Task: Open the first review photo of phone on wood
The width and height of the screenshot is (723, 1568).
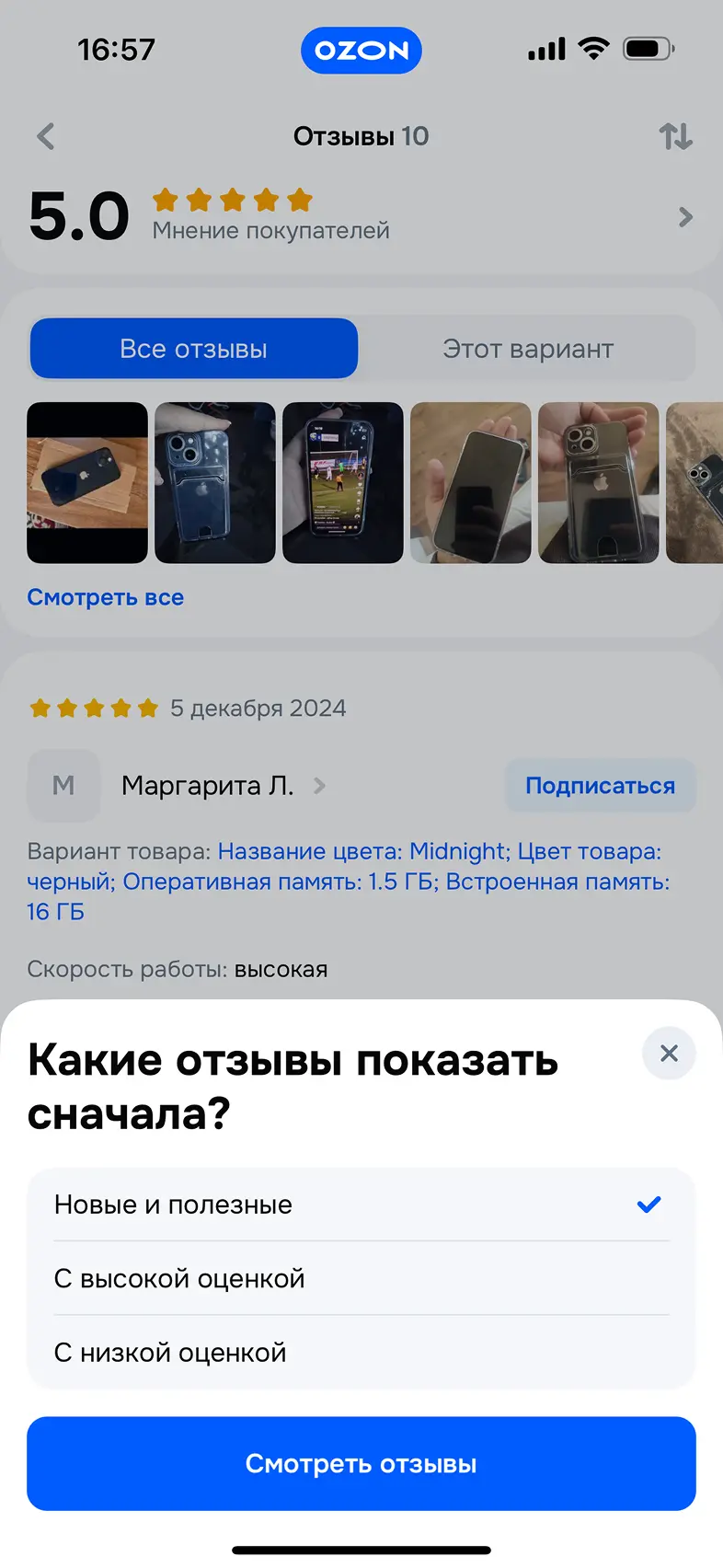Action: pyautogui.click(x=87, y=482)
